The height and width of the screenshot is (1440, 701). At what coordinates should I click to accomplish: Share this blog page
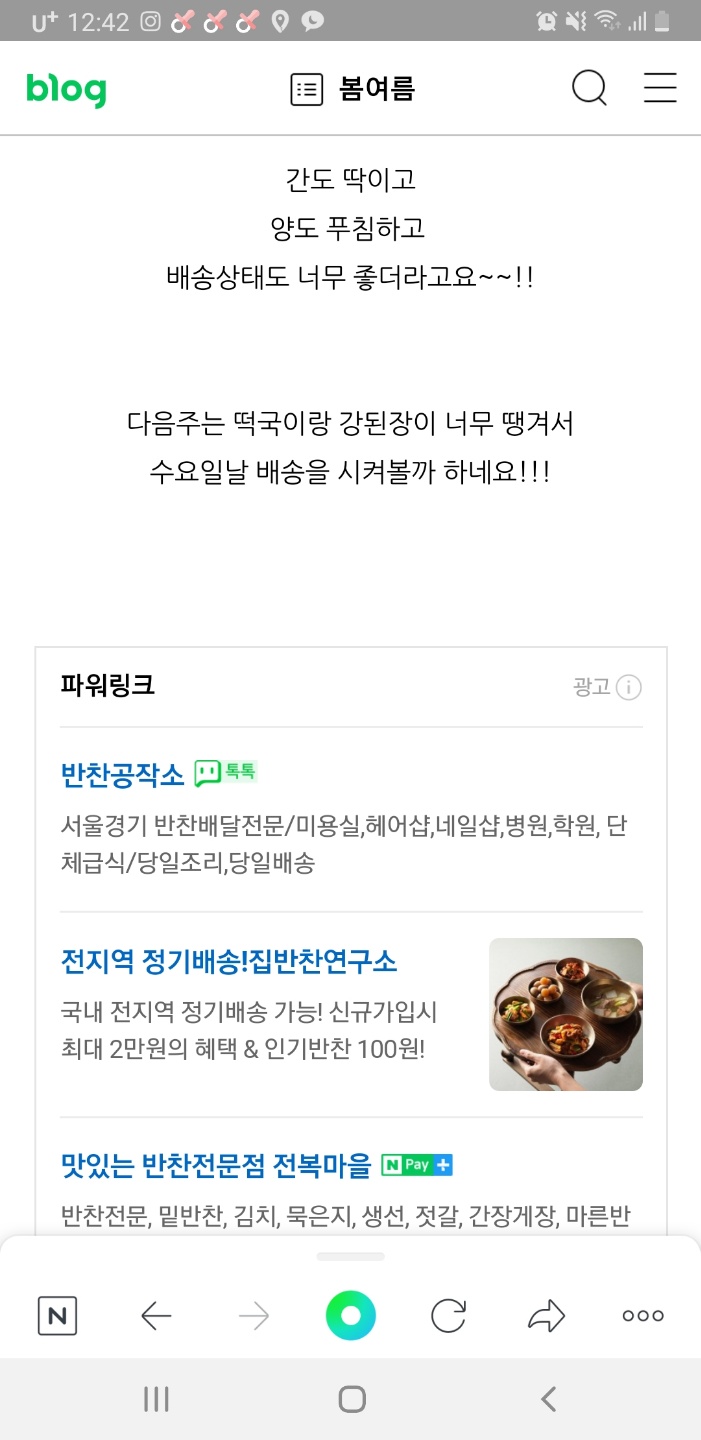tap(546, 1316)
